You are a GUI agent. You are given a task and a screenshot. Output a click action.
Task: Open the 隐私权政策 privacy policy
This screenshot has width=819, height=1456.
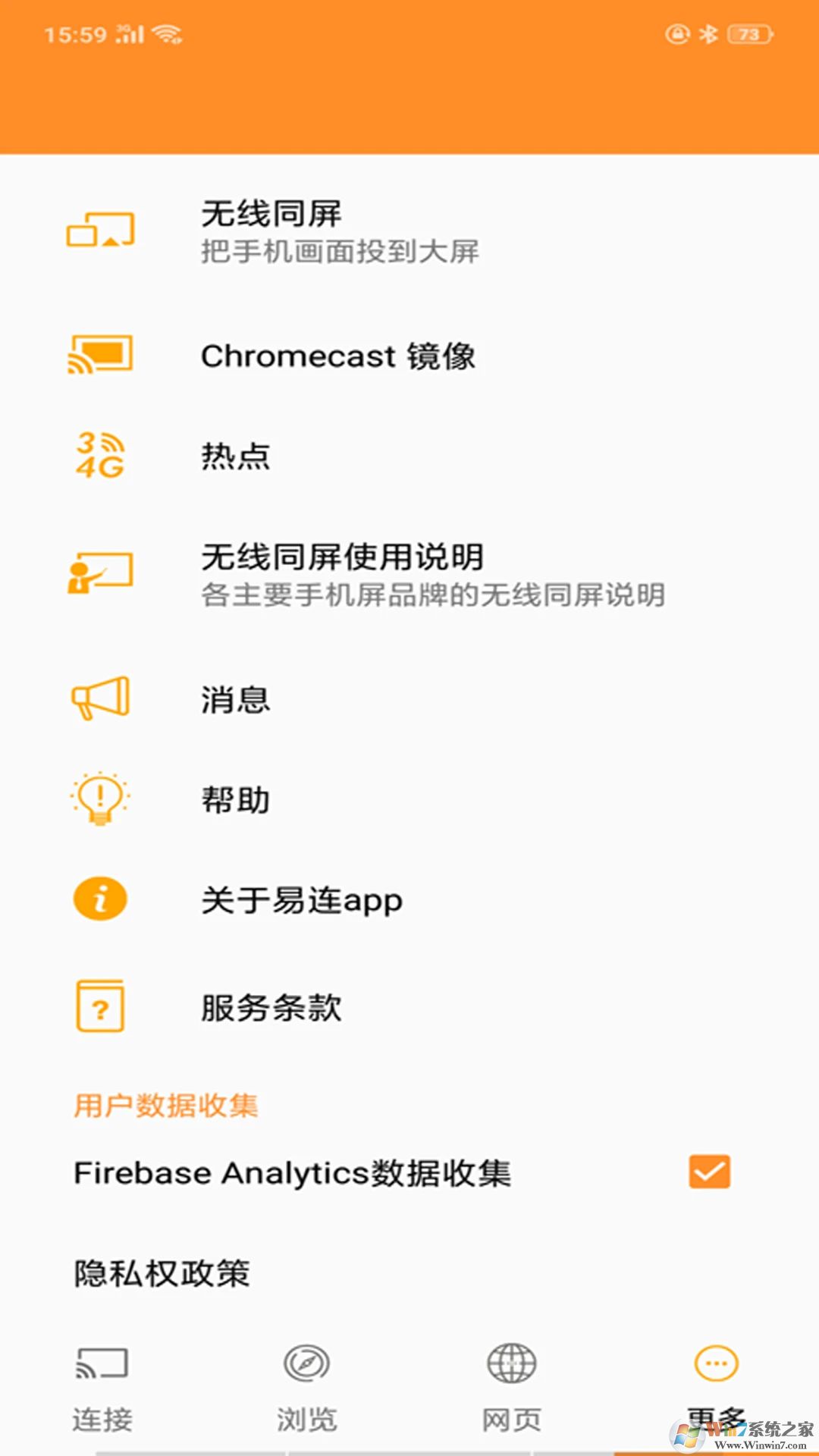(162, 1271)
